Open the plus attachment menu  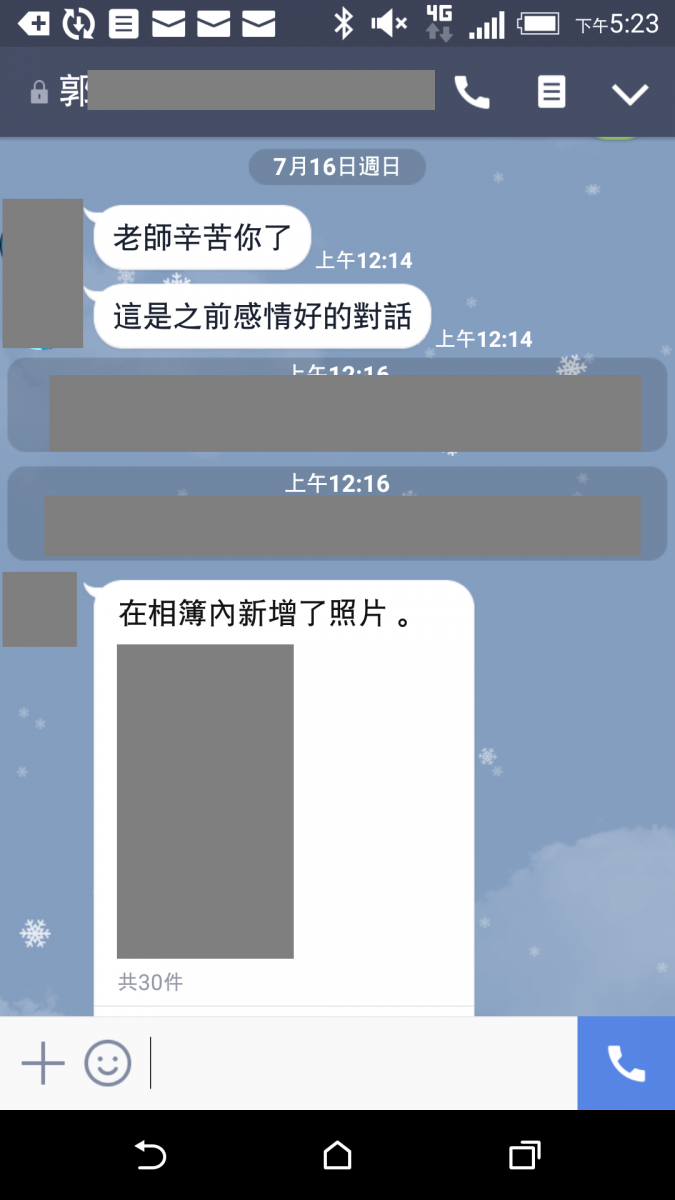(43, 1063)
